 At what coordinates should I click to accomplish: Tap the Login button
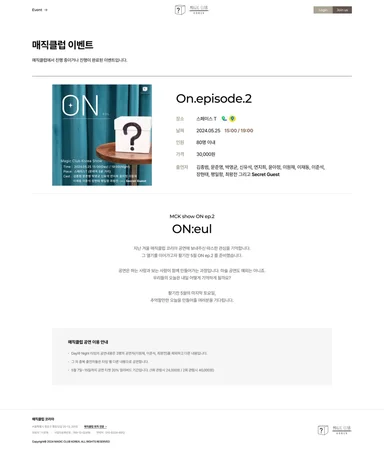pyautogui.click(x=323, y=10)
